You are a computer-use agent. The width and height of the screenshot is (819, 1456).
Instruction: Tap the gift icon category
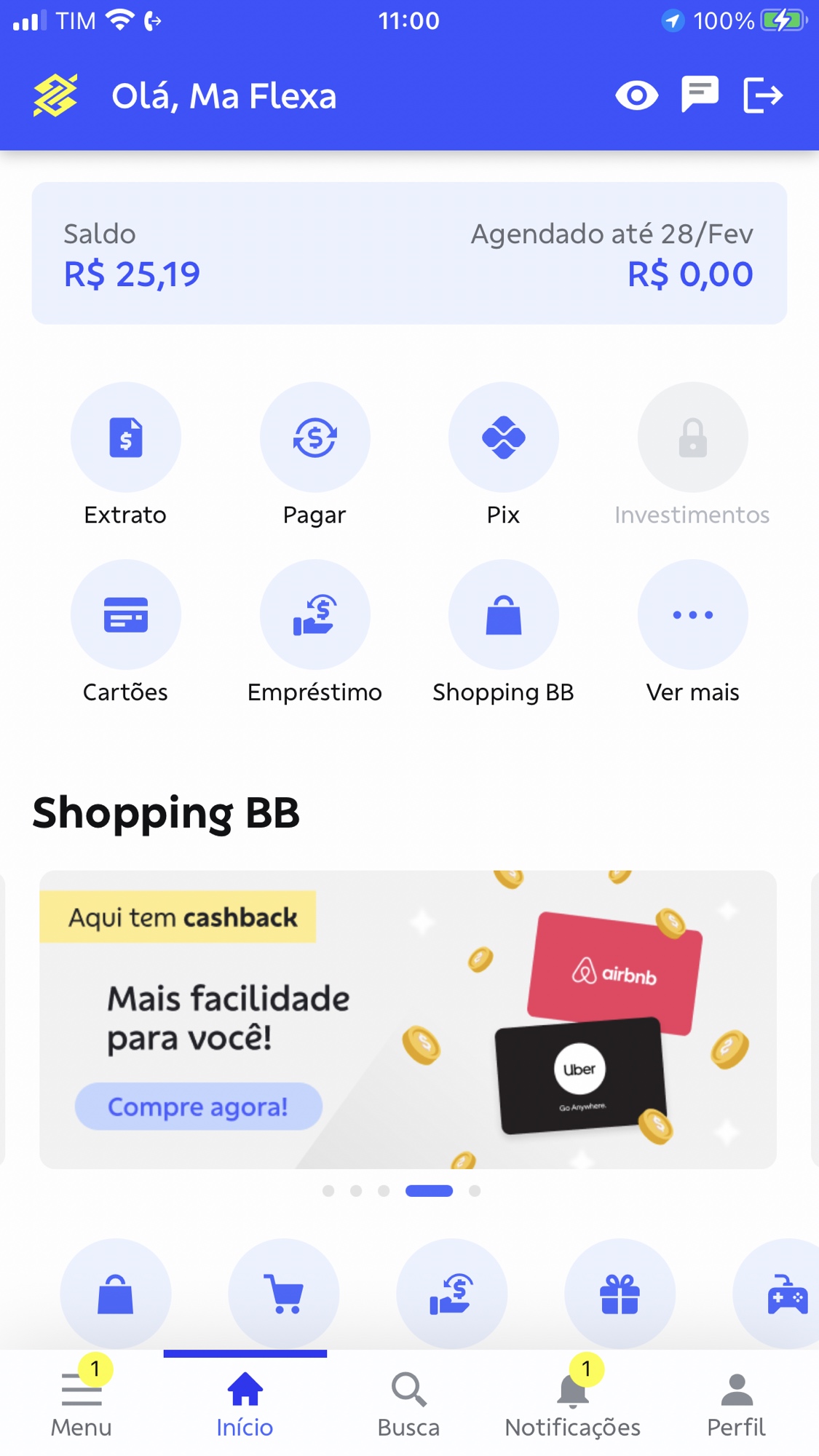point(620,1294)
